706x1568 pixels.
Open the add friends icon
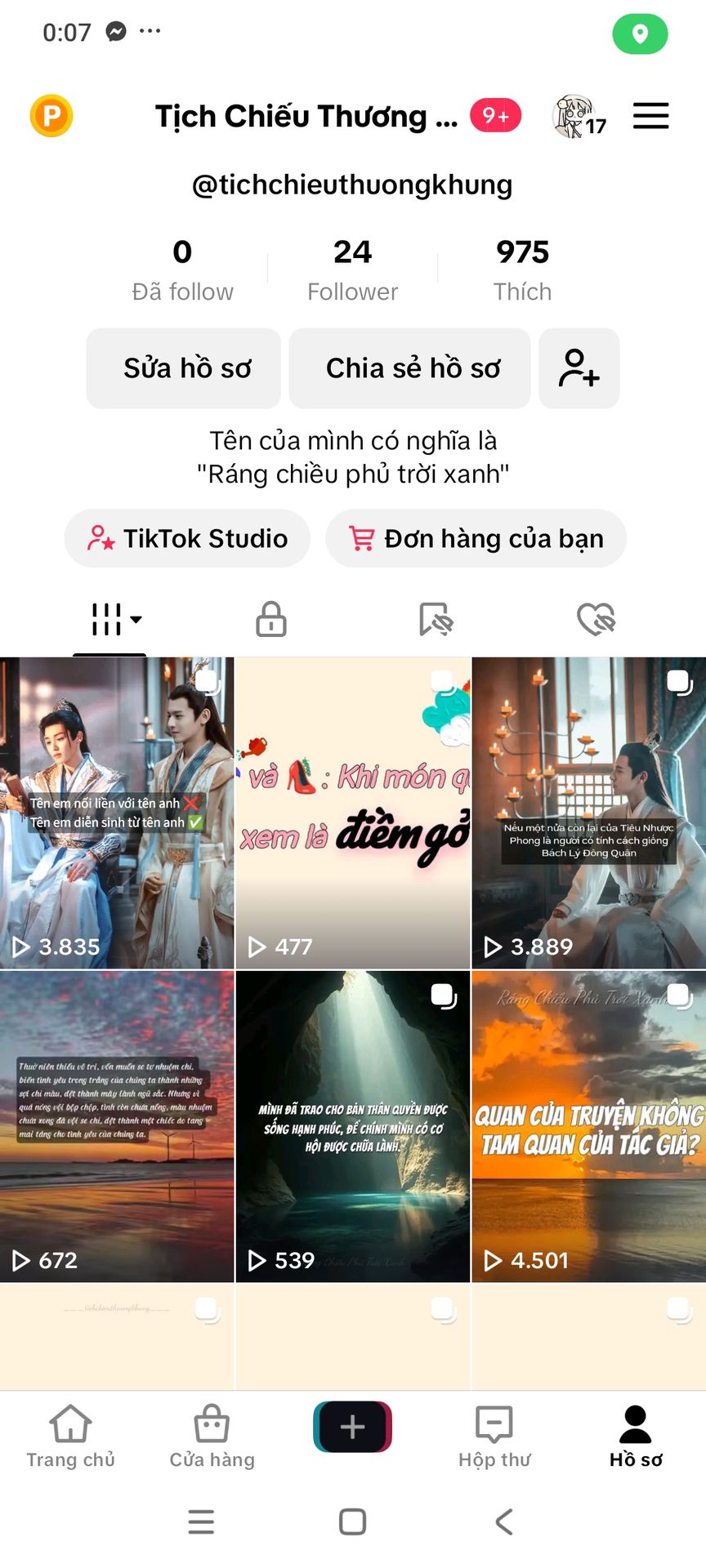point(579,368)
